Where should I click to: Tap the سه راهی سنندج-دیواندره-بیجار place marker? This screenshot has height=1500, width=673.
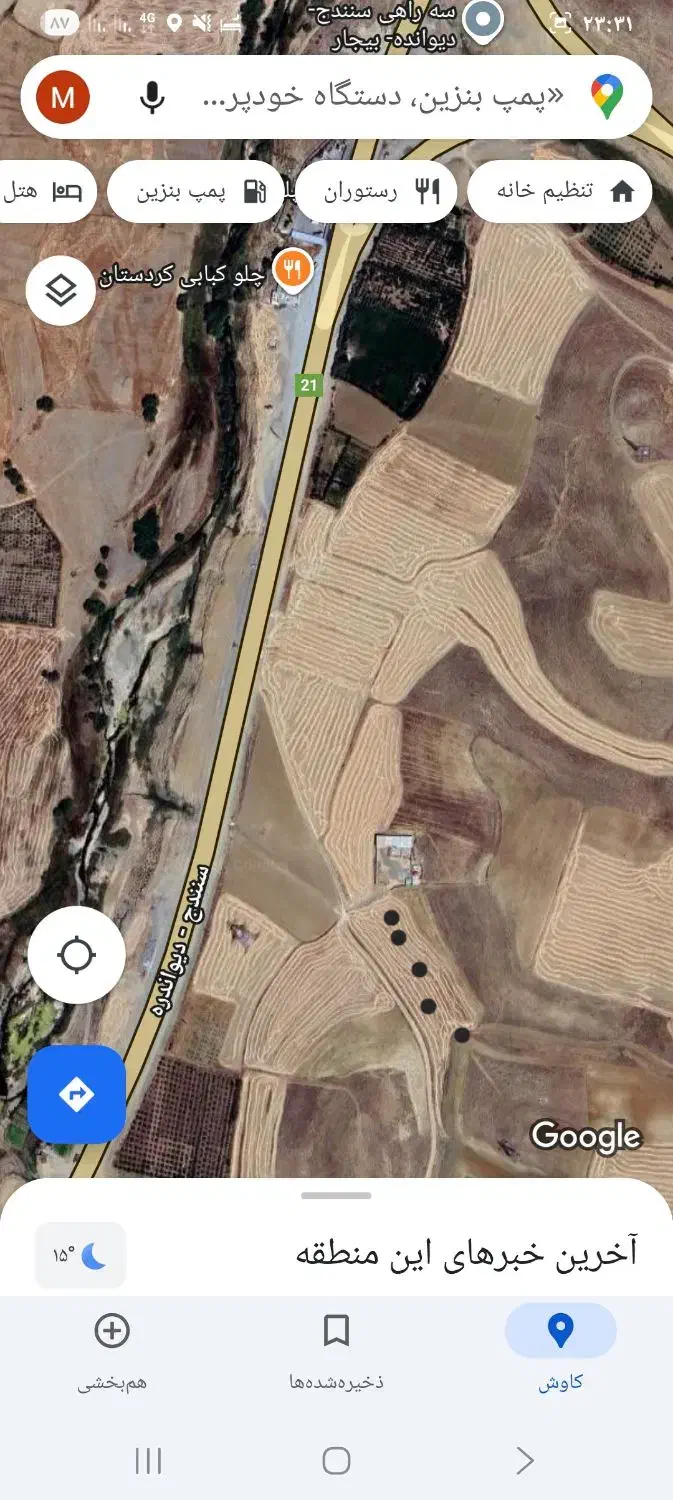pos(486,20)
